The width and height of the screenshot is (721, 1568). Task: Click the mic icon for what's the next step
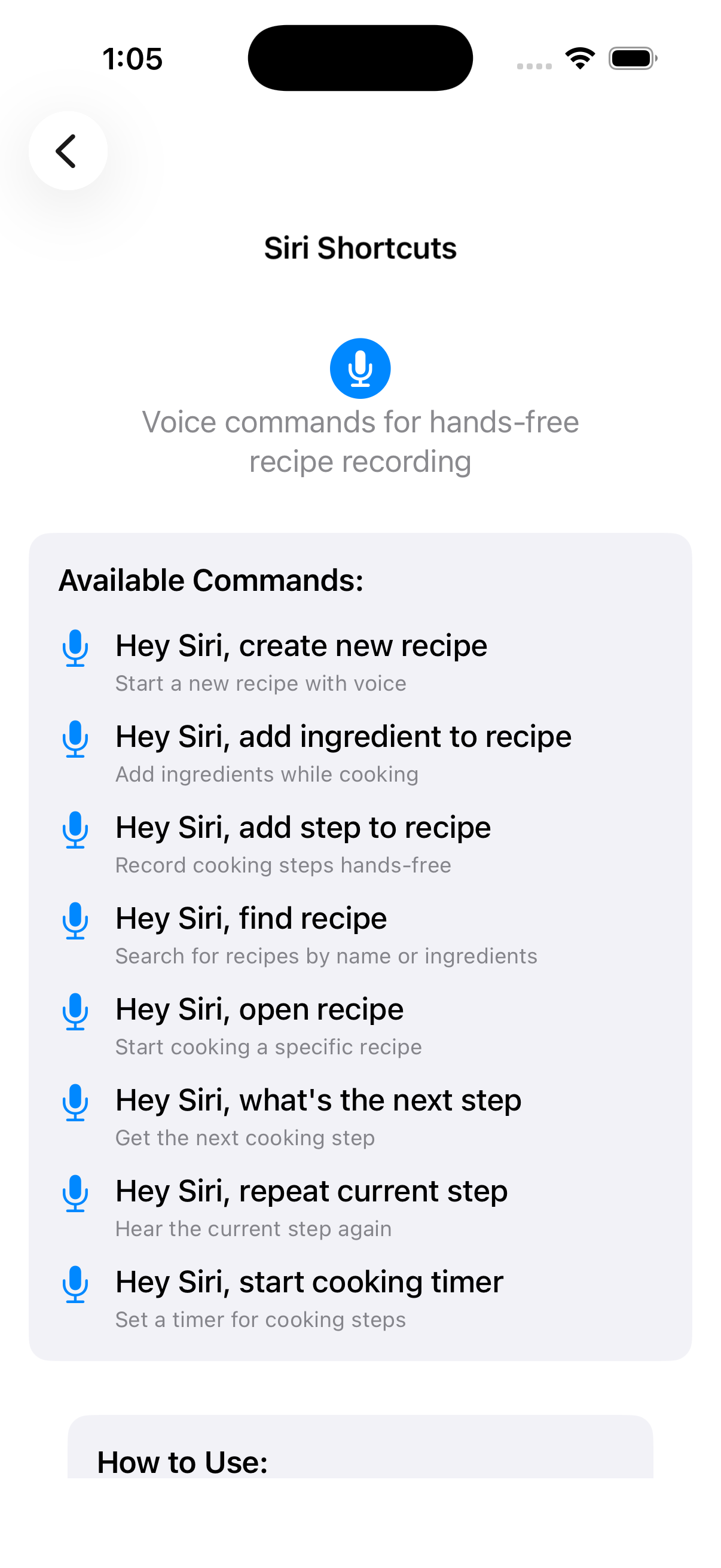tap(75, 1103)
